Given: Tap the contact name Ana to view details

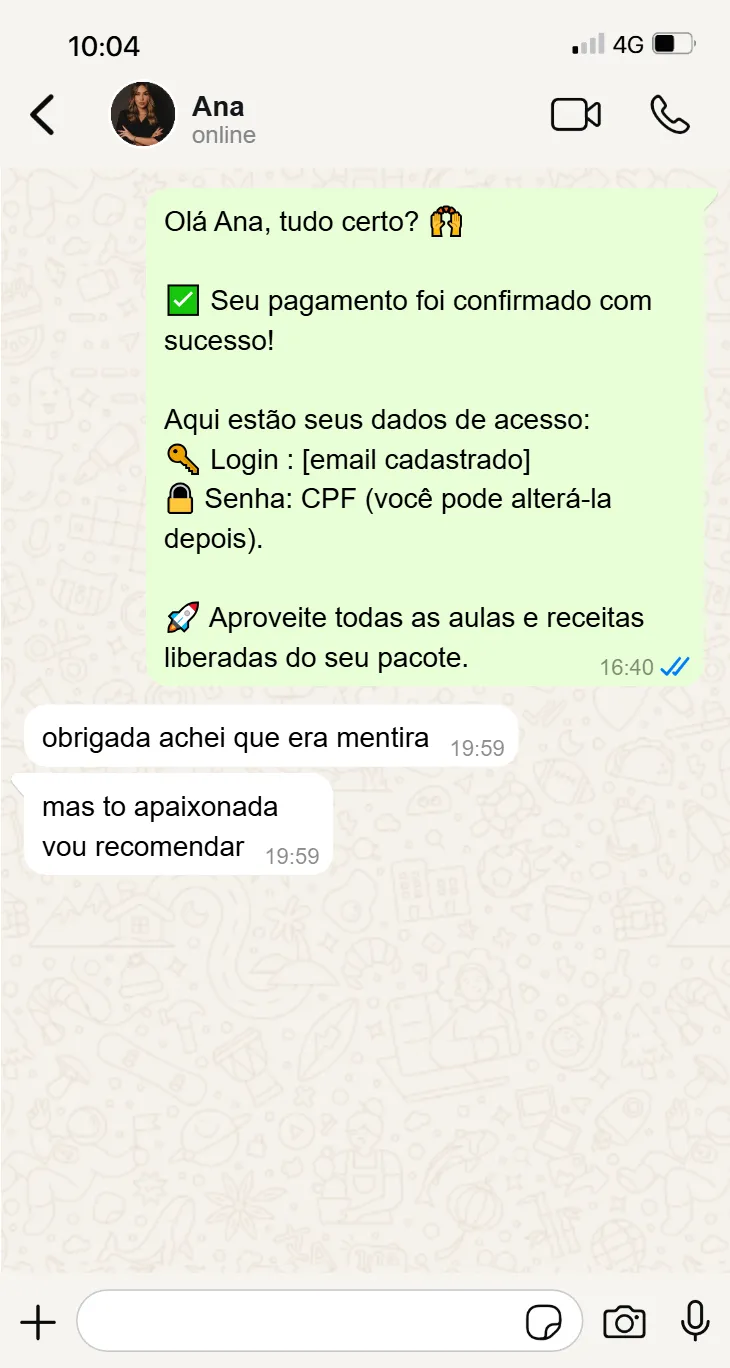Looking at the screenshot, I should (x=216, y=106).
